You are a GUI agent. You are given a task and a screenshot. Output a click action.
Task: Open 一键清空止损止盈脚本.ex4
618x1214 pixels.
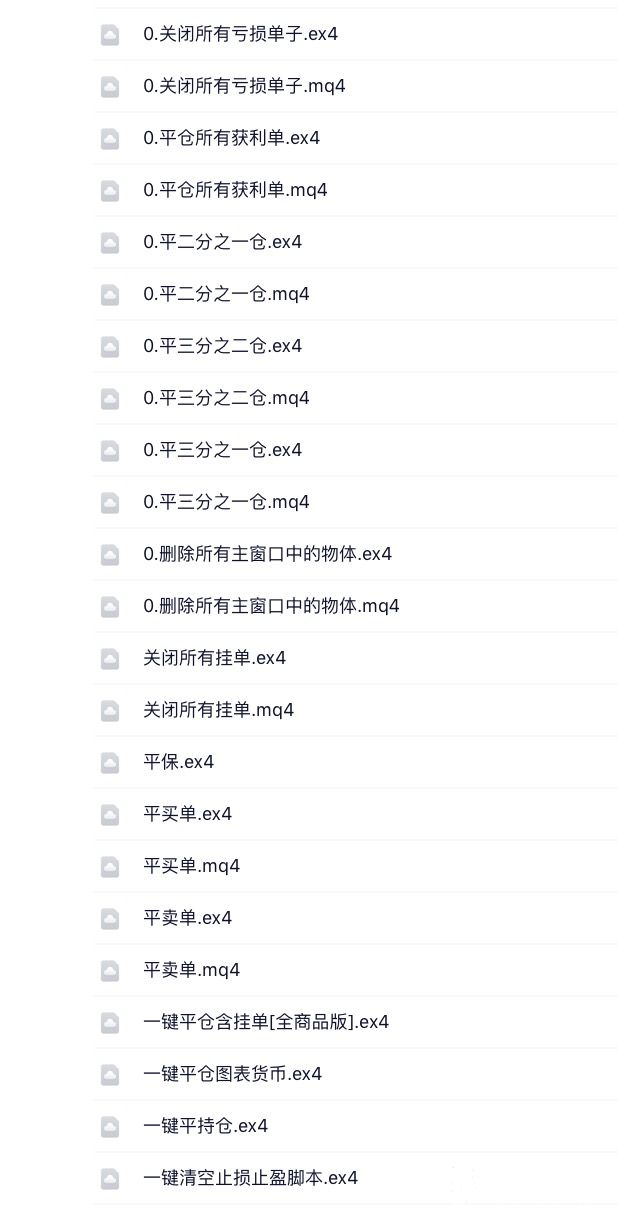250,1178
